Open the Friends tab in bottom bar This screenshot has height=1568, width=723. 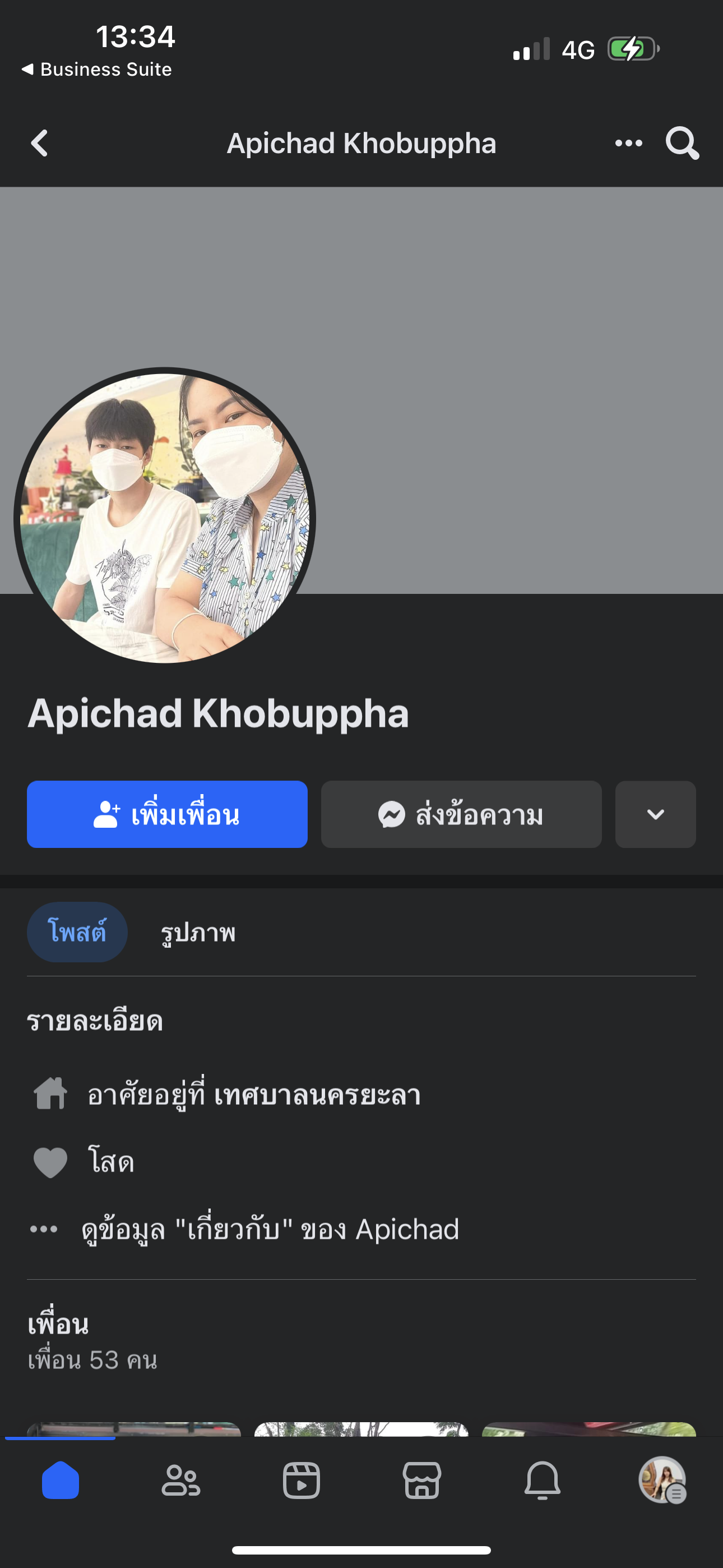[x=180, y=1480]
